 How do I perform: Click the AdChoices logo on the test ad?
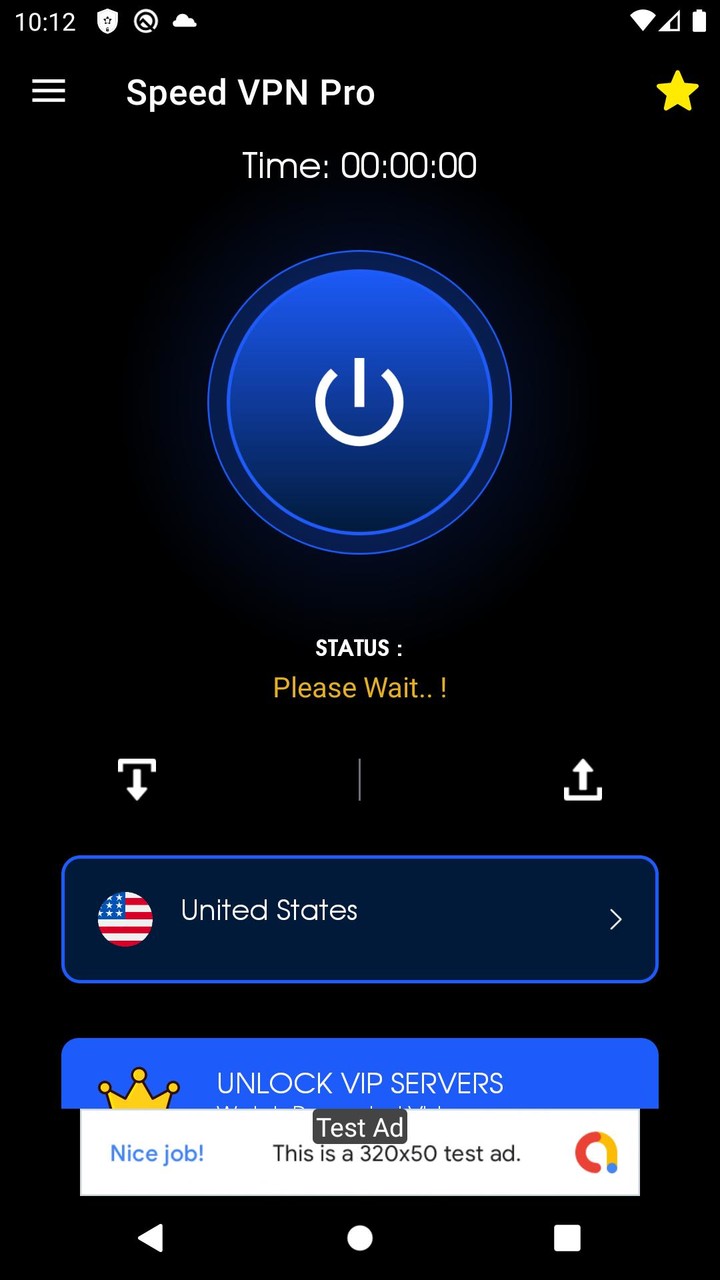(x=596, y=1151)
